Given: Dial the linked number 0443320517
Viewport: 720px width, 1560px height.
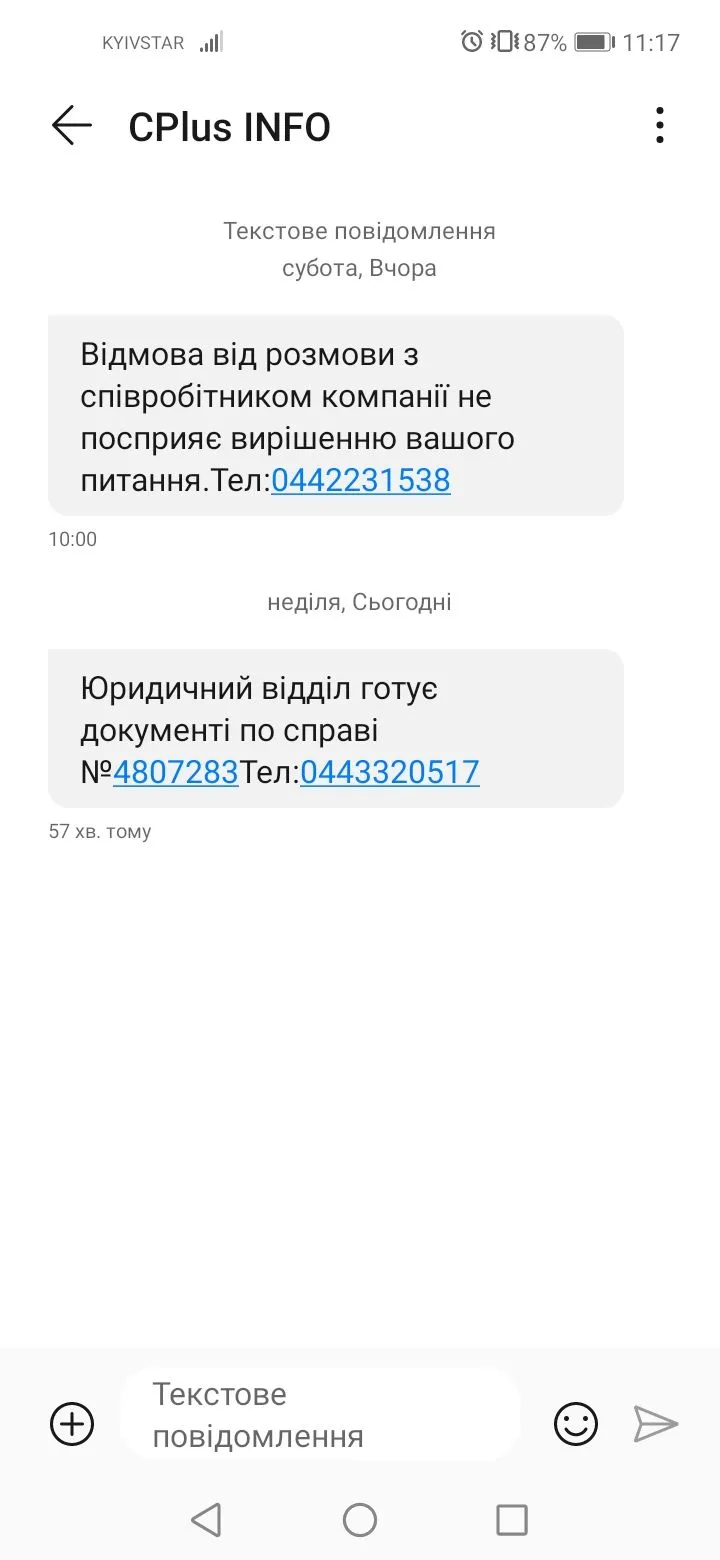Looking at the screenshot, I should click(389, 772).
